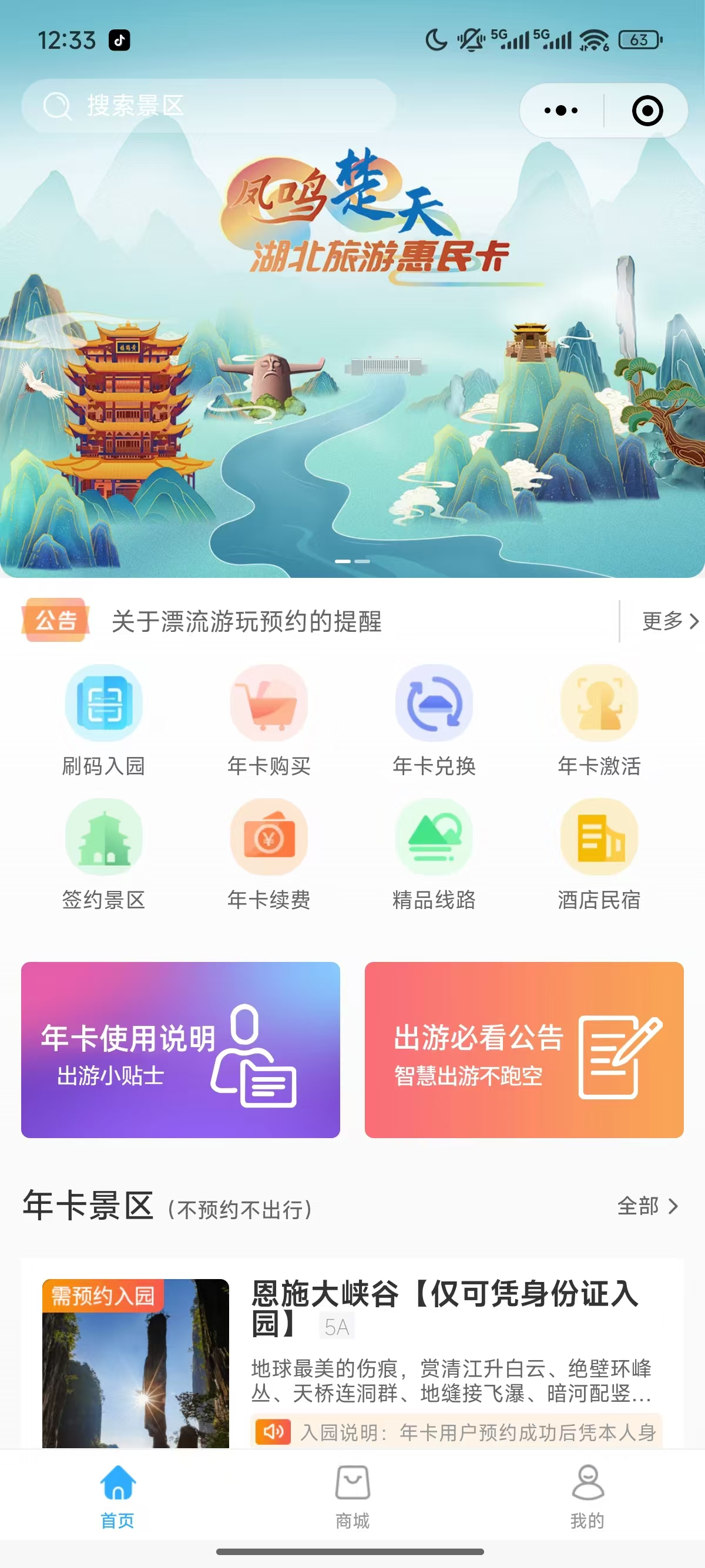Open the mini program more-options menu
705x1568 pixels.
560,111
